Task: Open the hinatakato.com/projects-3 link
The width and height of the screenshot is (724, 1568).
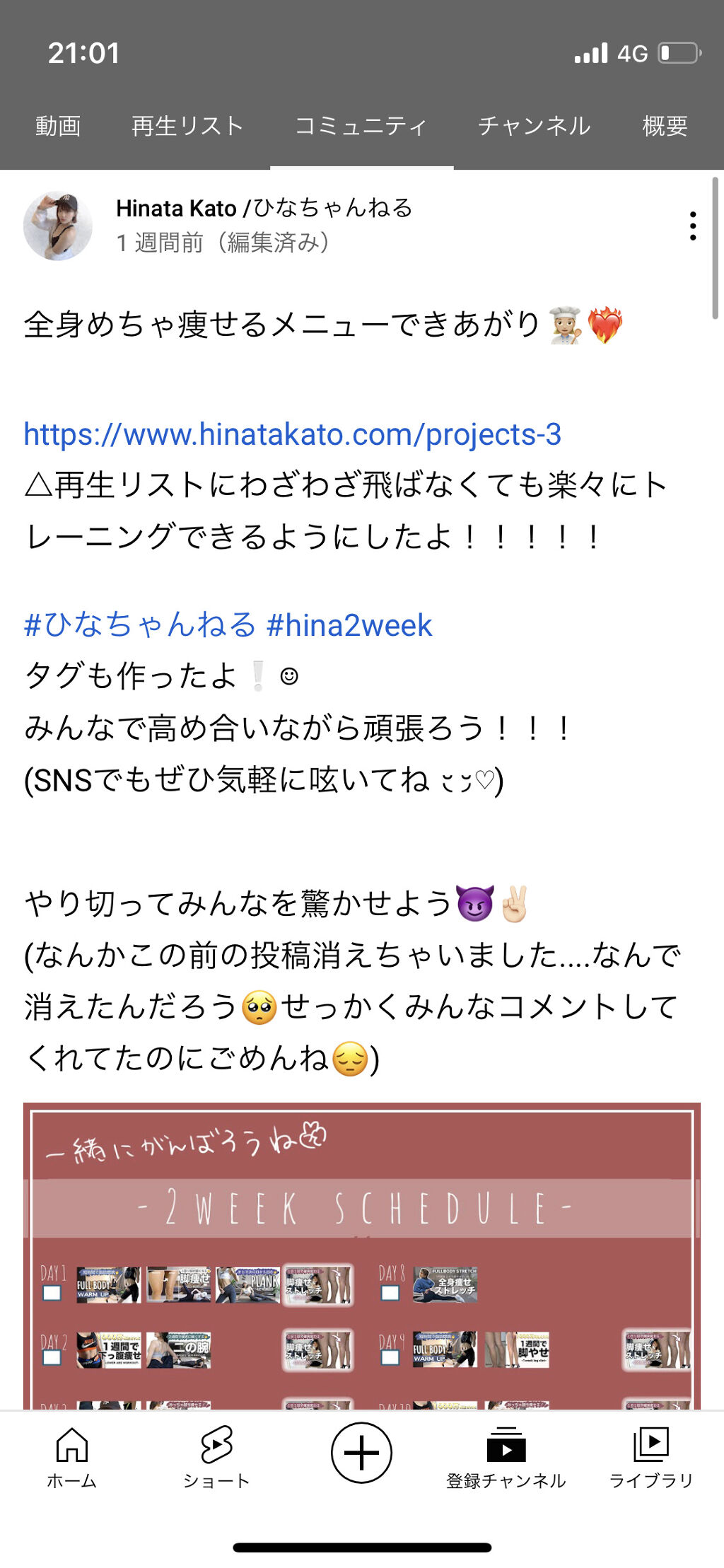Action: point(292,434)
